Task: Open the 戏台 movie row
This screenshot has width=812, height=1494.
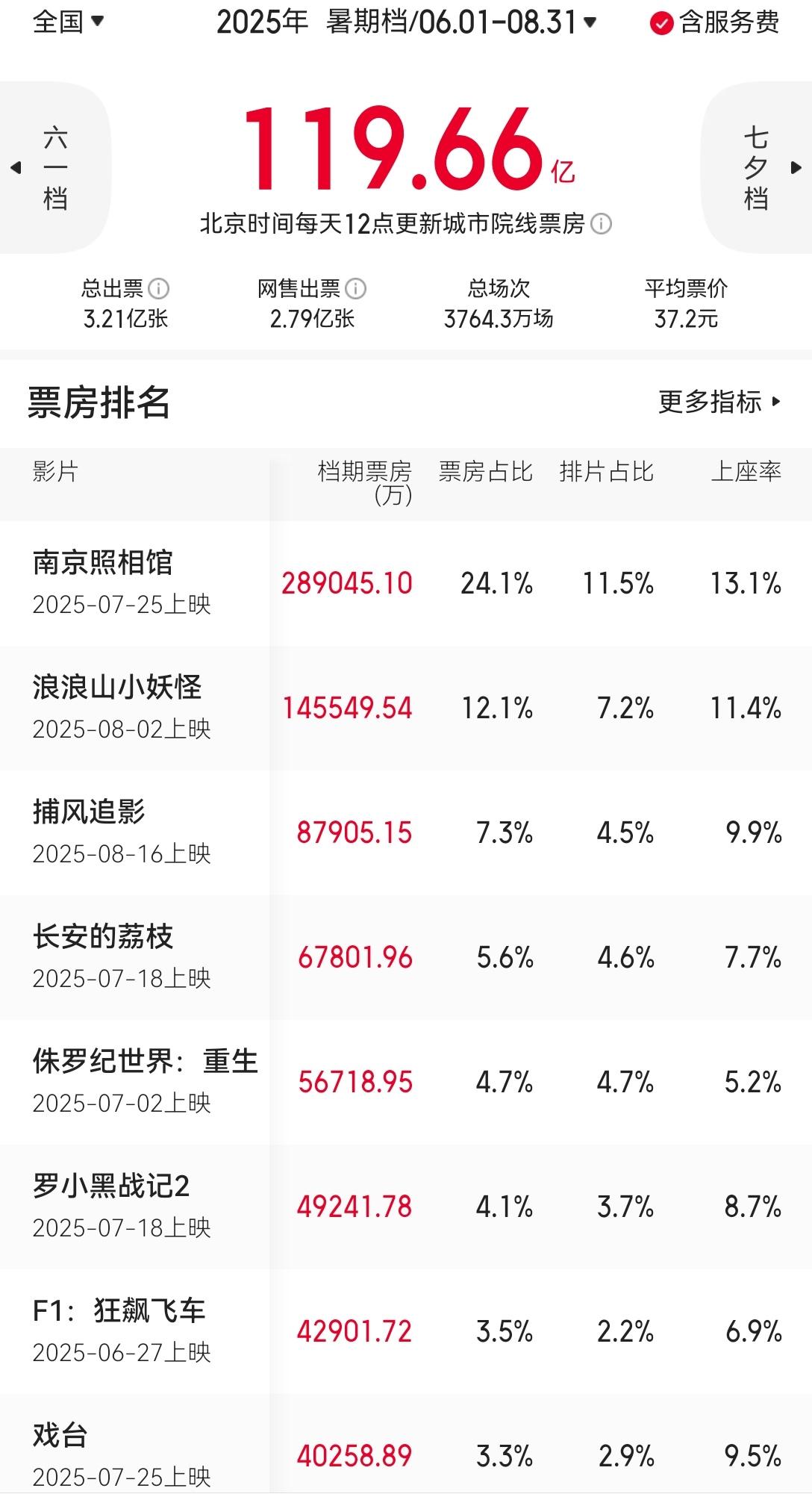Action: coord(60,1436)
